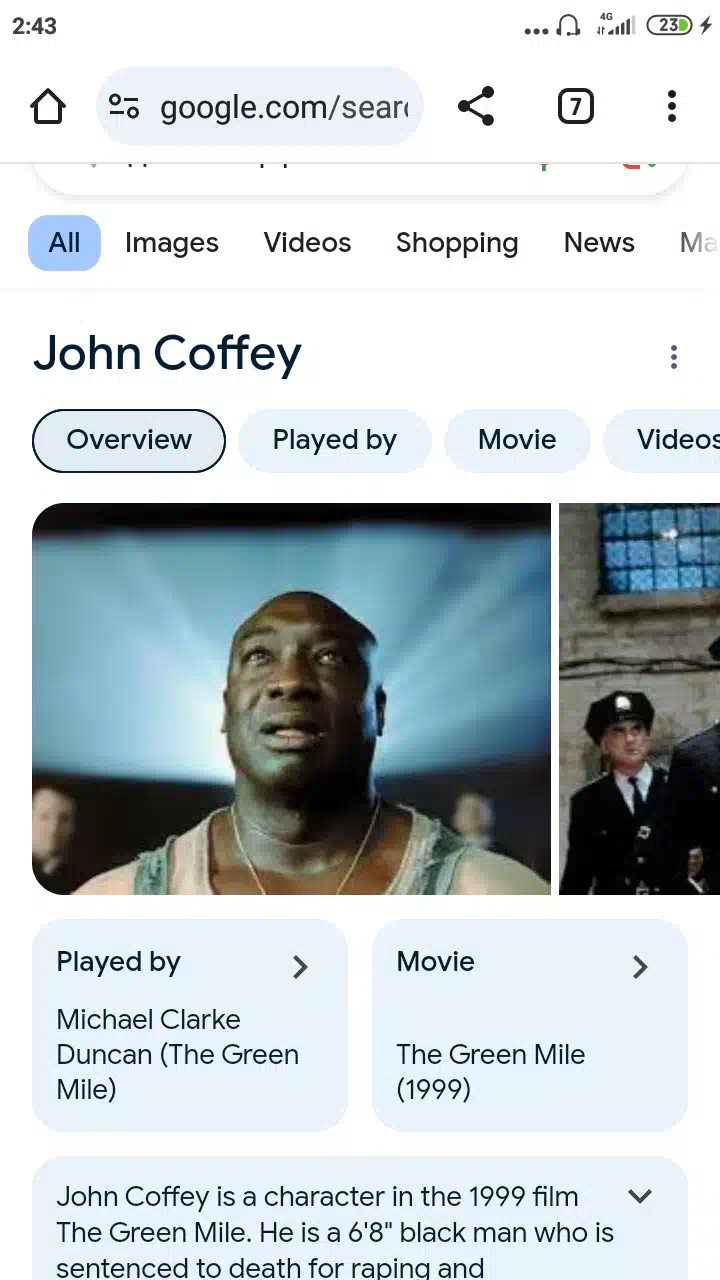Select the All search tab
720x1280 pixels.
click(64, 243)
